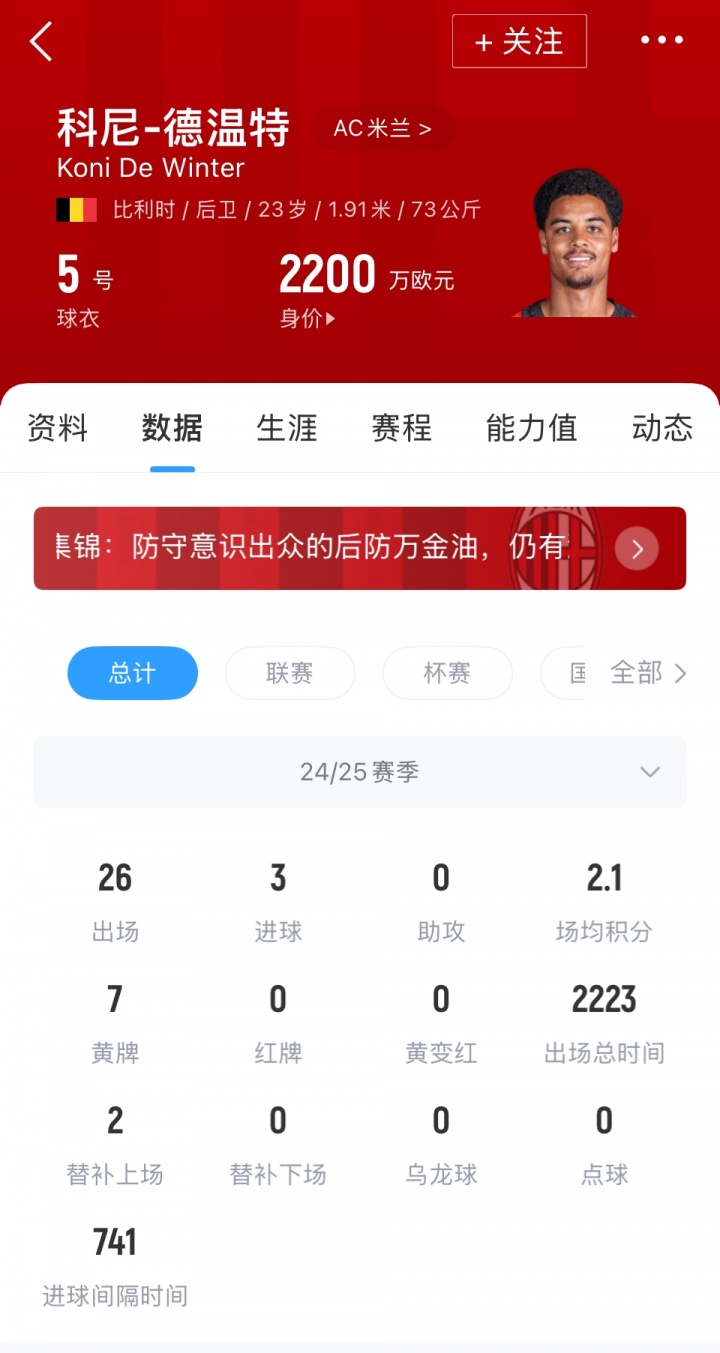Open the three-dot overflow menu
720x1353 pixels.
[662, 41]
